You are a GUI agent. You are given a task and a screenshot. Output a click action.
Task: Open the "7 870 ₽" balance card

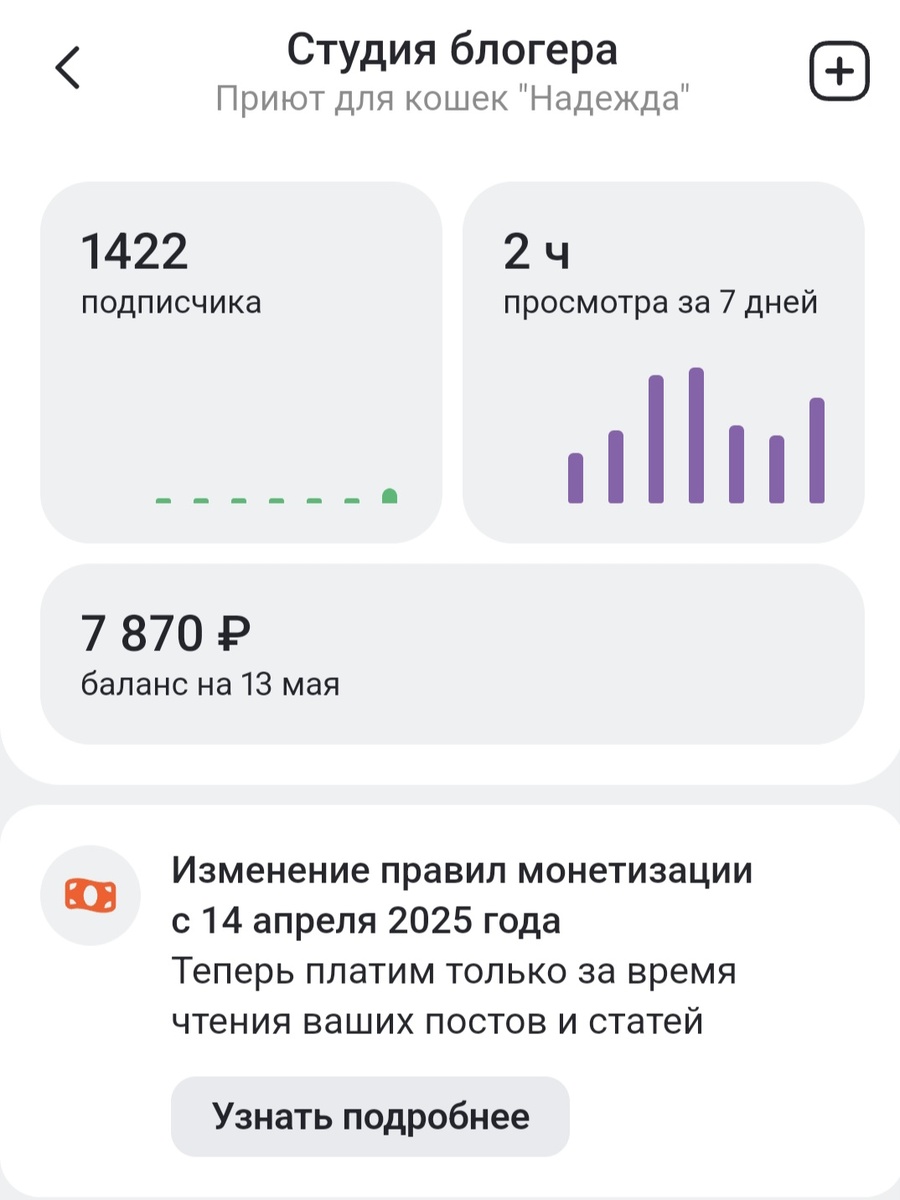450,653
